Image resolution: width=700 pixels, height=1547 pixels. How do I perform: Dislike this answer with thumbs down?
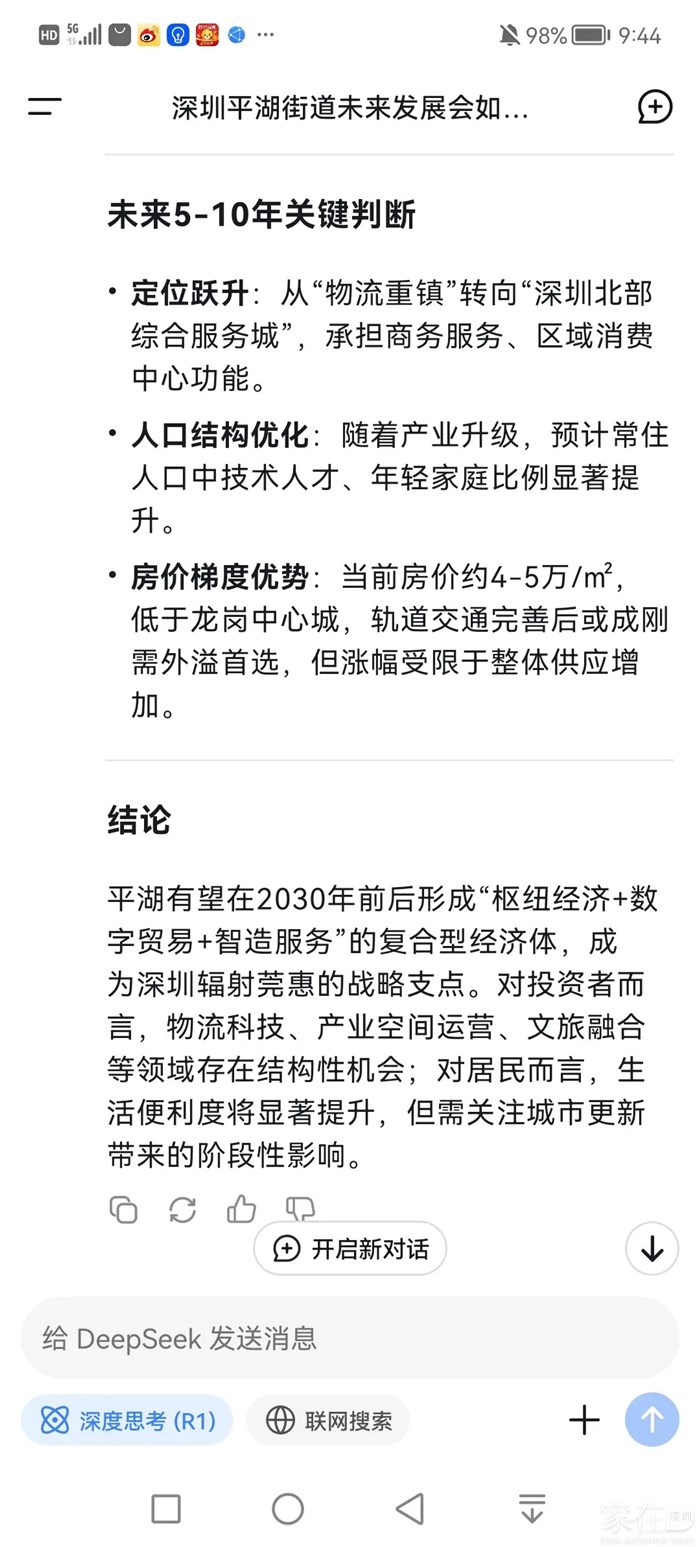(x=300, y=1208)
